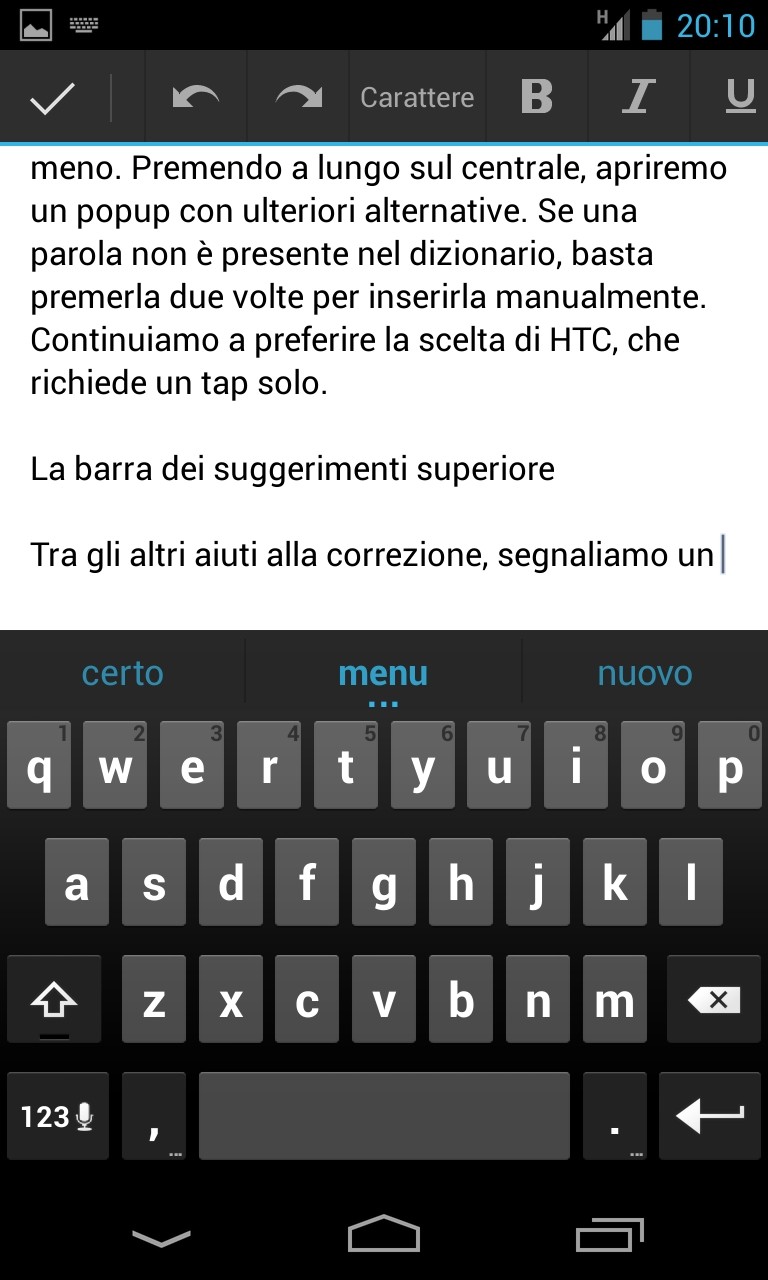This screenshot has width=768, height=1280.
Task: Switch to the 123 symbols keyboard
Action: pos(57,1116)
